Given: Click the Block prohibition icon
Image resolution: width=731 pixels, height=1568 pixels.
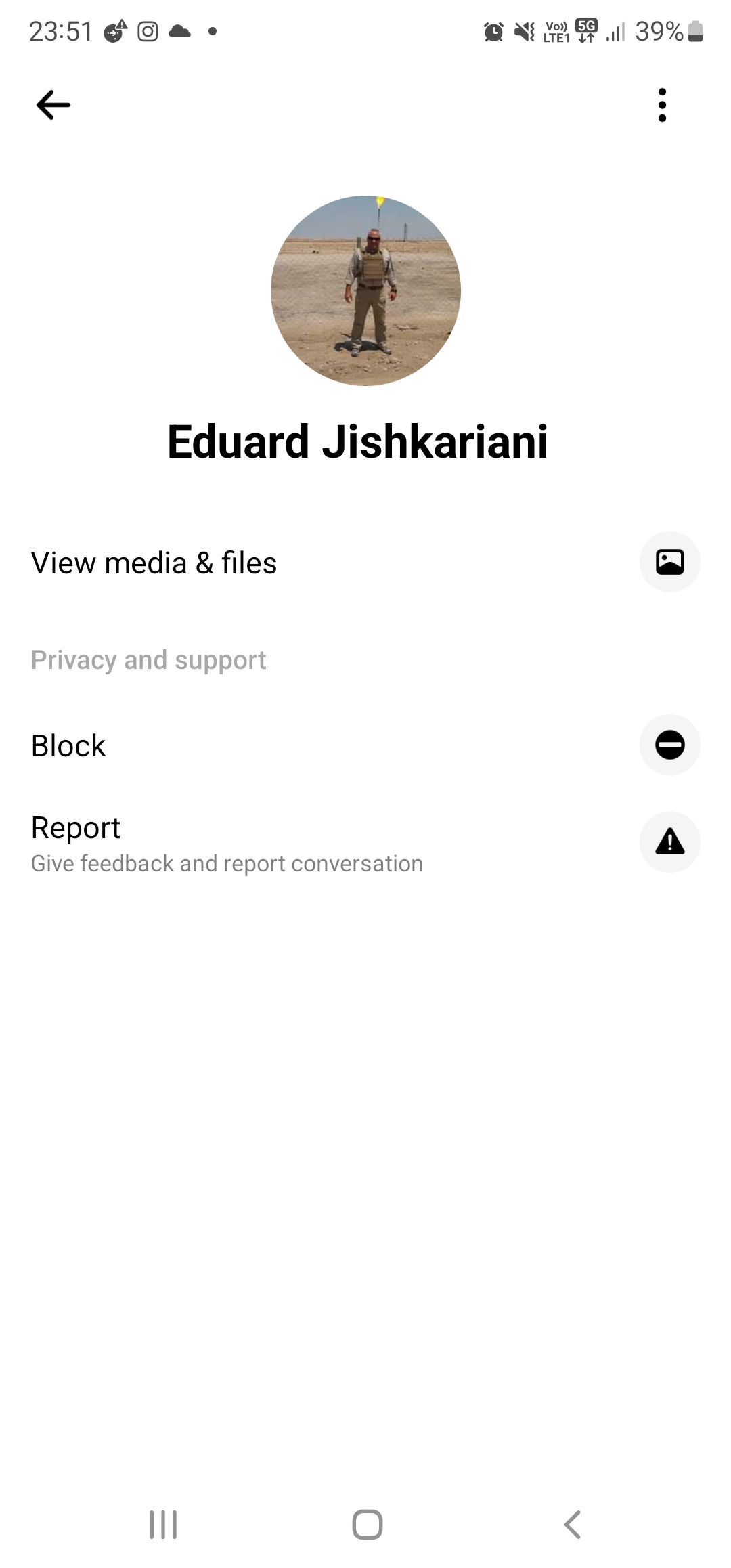Looking at the screenshot, I should [x=669, y=744].
